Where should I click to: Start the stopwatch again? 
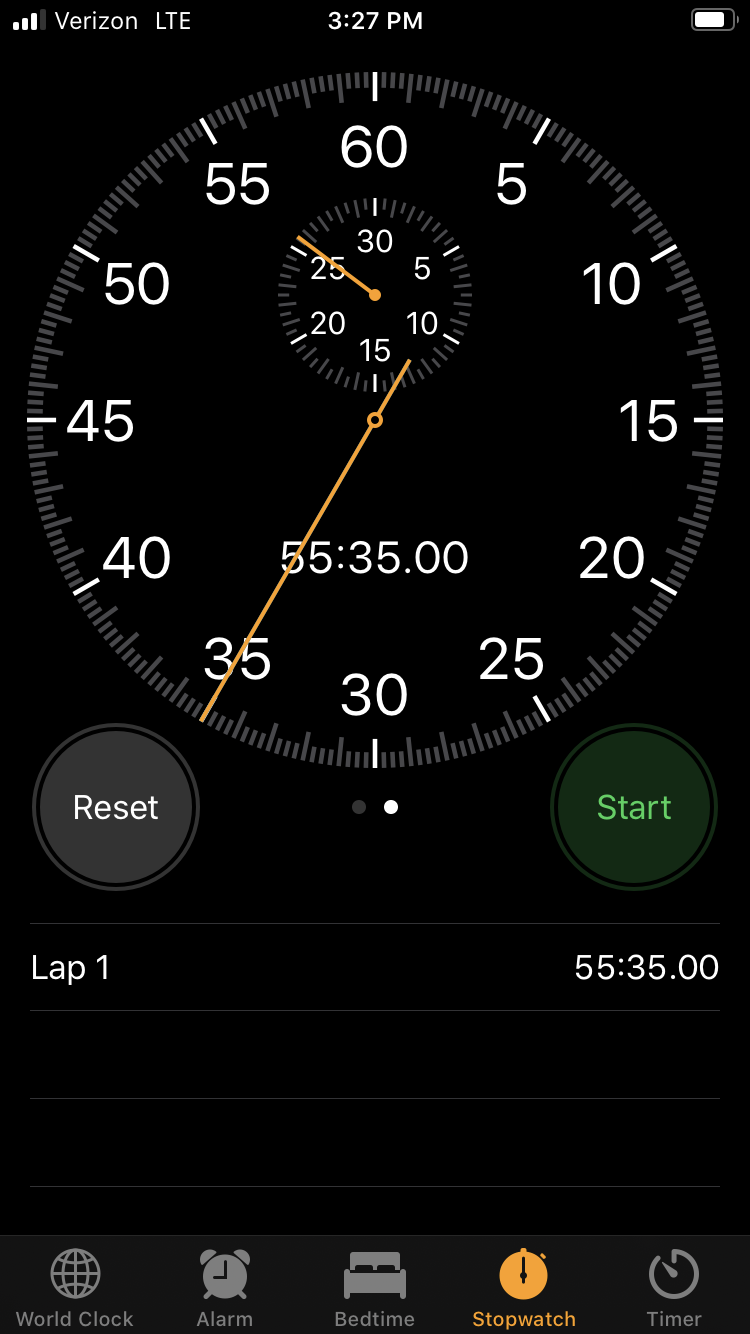click(633, 807)
